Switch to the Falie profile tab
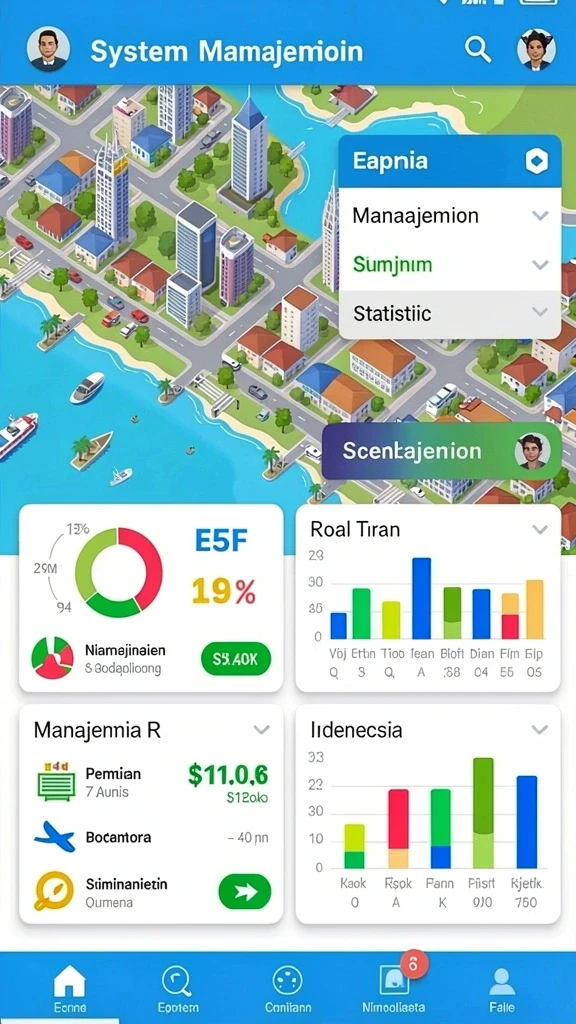576x1024 pixels. (502, 989)
